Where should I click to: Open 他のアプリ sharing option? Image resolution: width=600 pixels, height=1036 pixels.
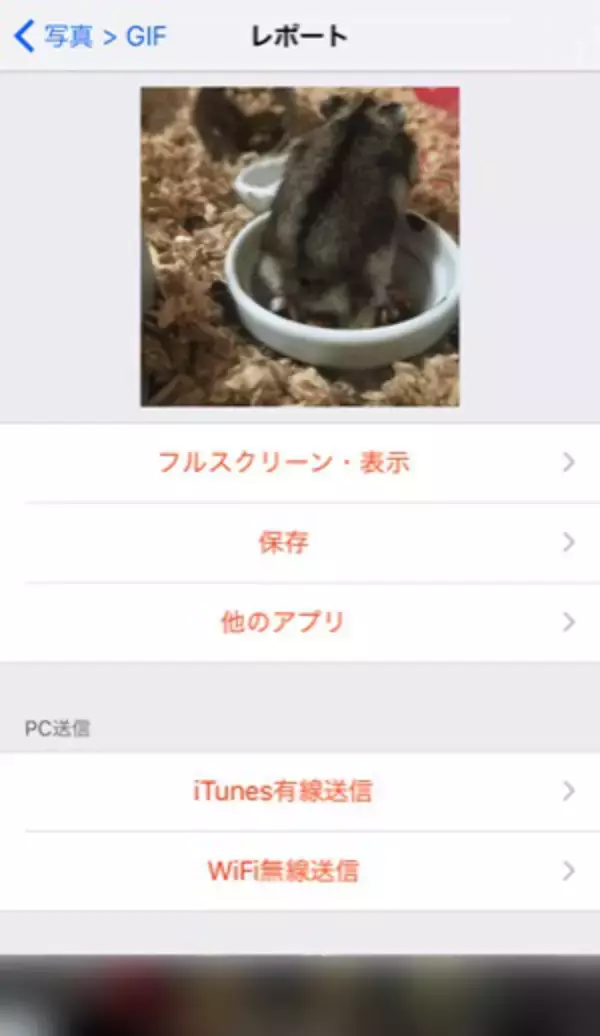[x=284, y=622]
